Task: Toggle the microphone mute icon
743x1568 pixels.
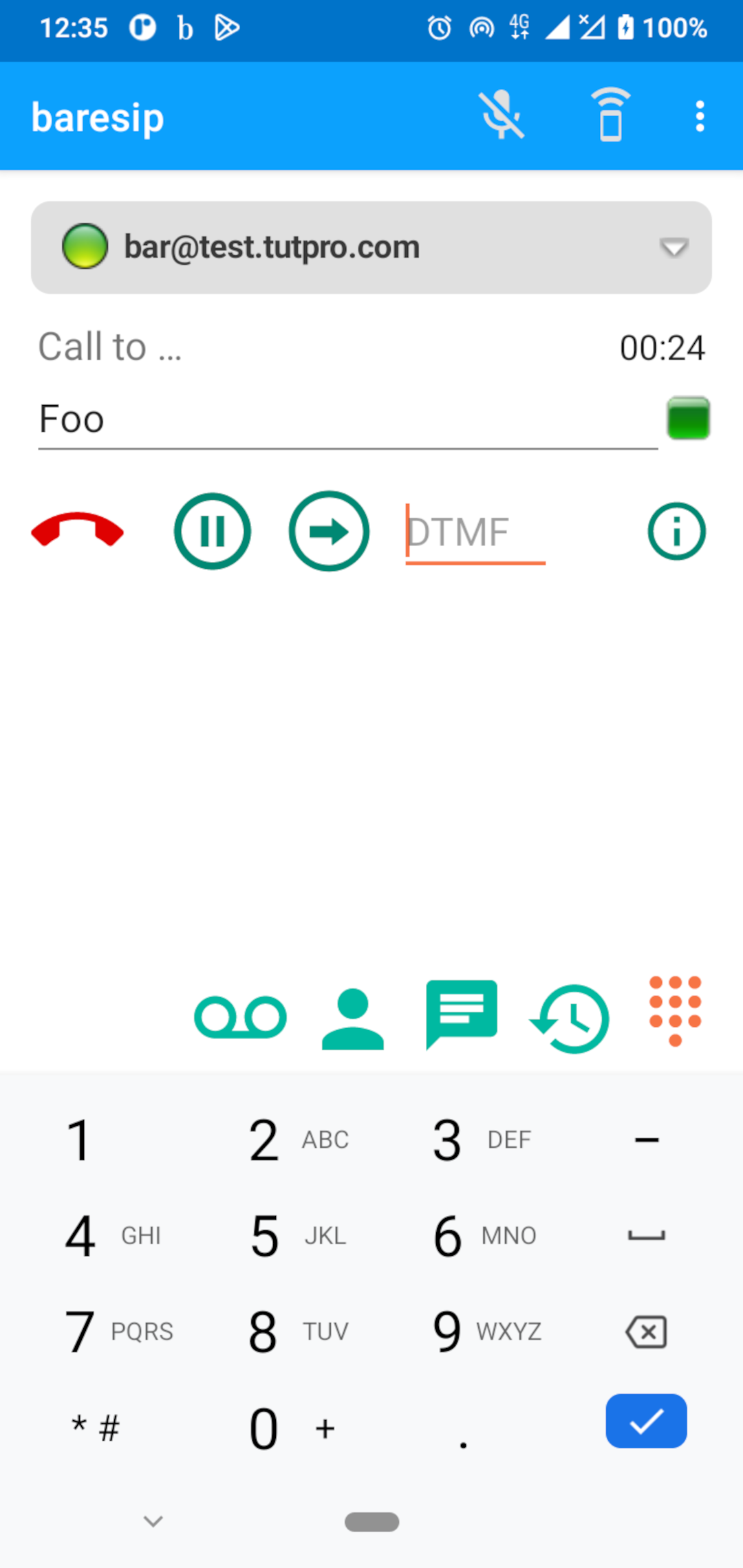Action: [502, 116]
